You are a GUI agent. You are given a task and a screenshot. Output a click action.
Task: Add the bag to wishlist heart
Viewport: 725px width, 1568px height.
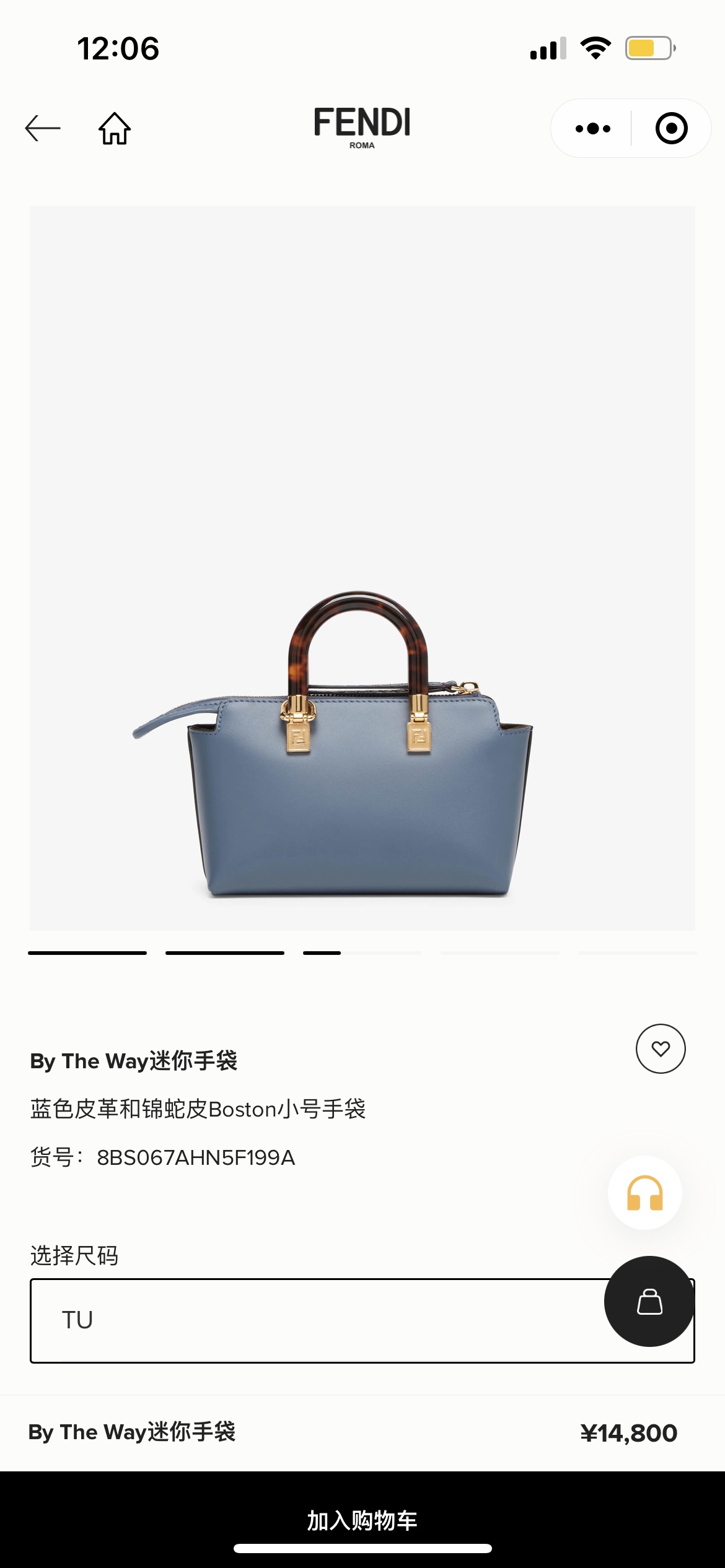coord(661,1048)
